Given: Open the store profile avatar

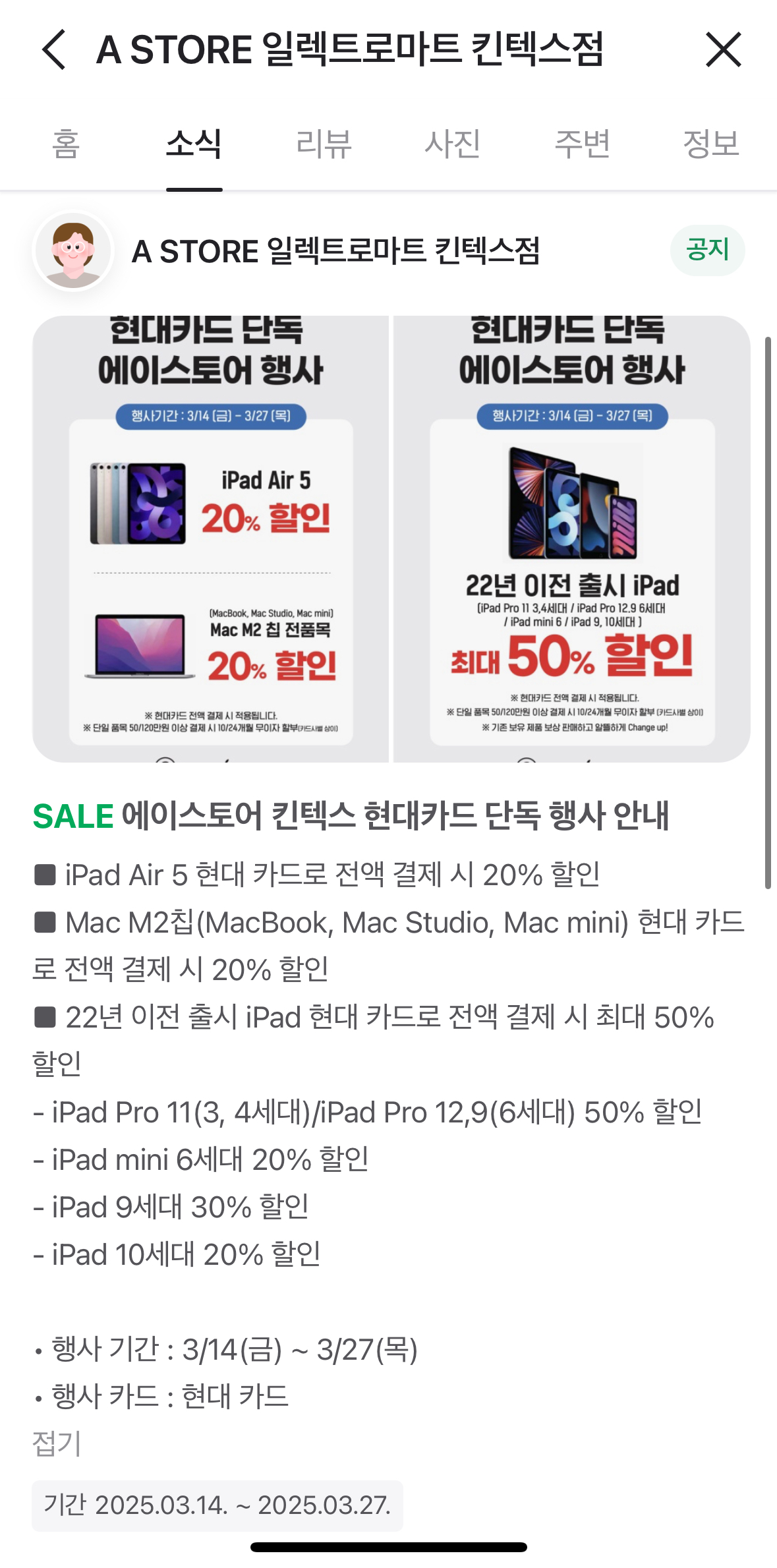Looking at the screenshot, I should tap(73, 251).
